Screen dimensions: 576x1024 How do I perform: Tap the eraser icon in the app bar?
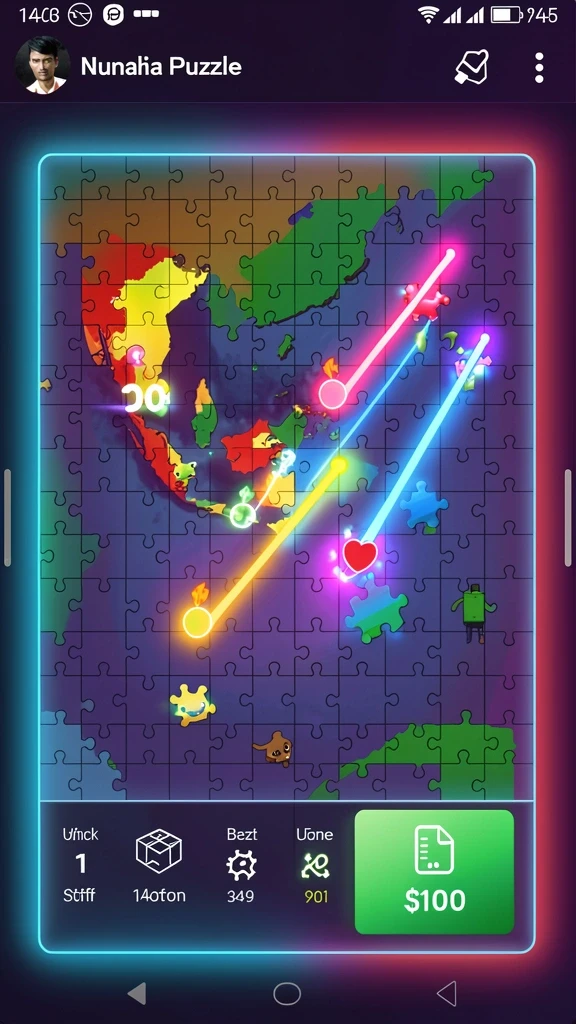472,67
